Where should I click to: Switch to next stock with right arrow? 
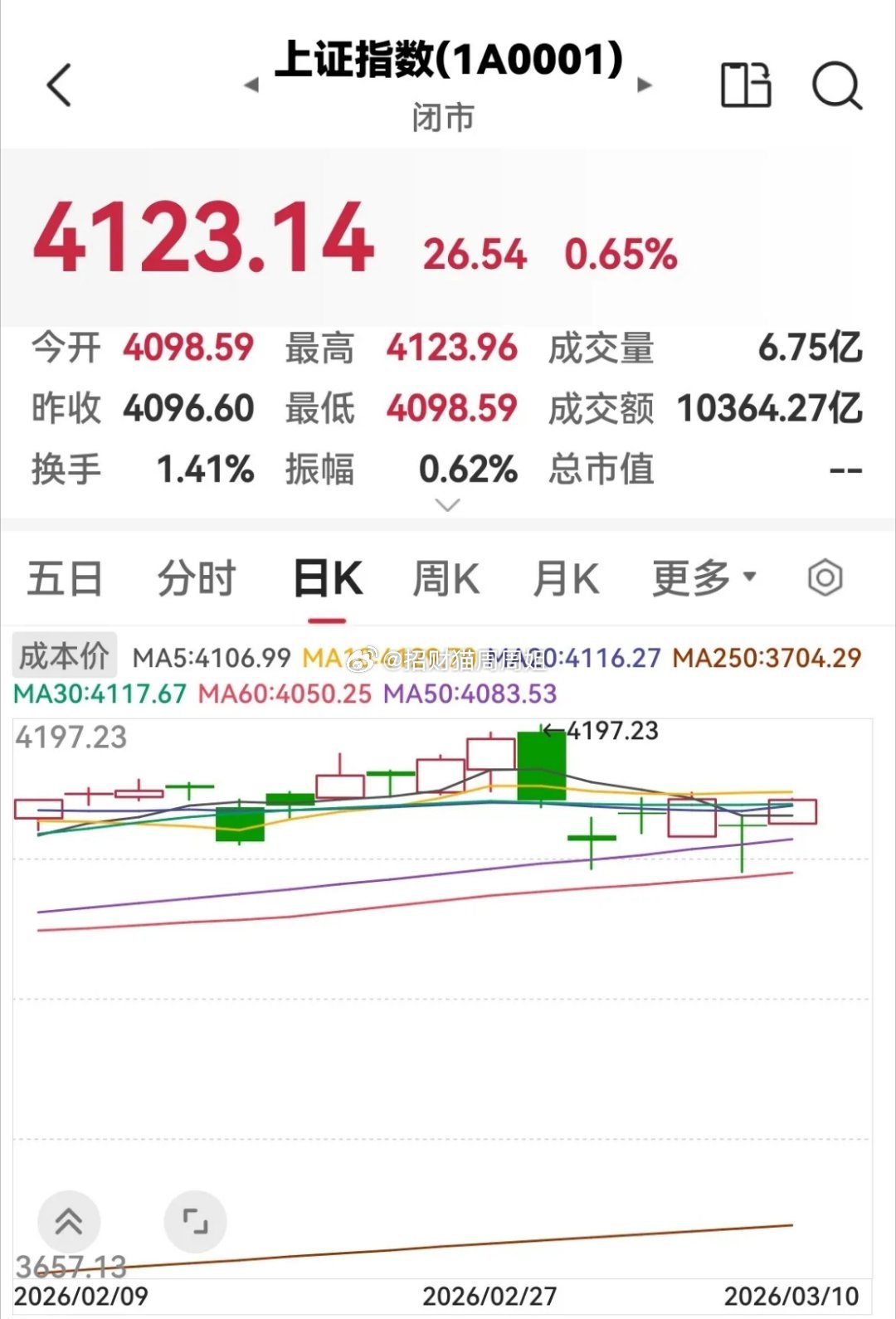pyautogui.click(x=643, y=83)
